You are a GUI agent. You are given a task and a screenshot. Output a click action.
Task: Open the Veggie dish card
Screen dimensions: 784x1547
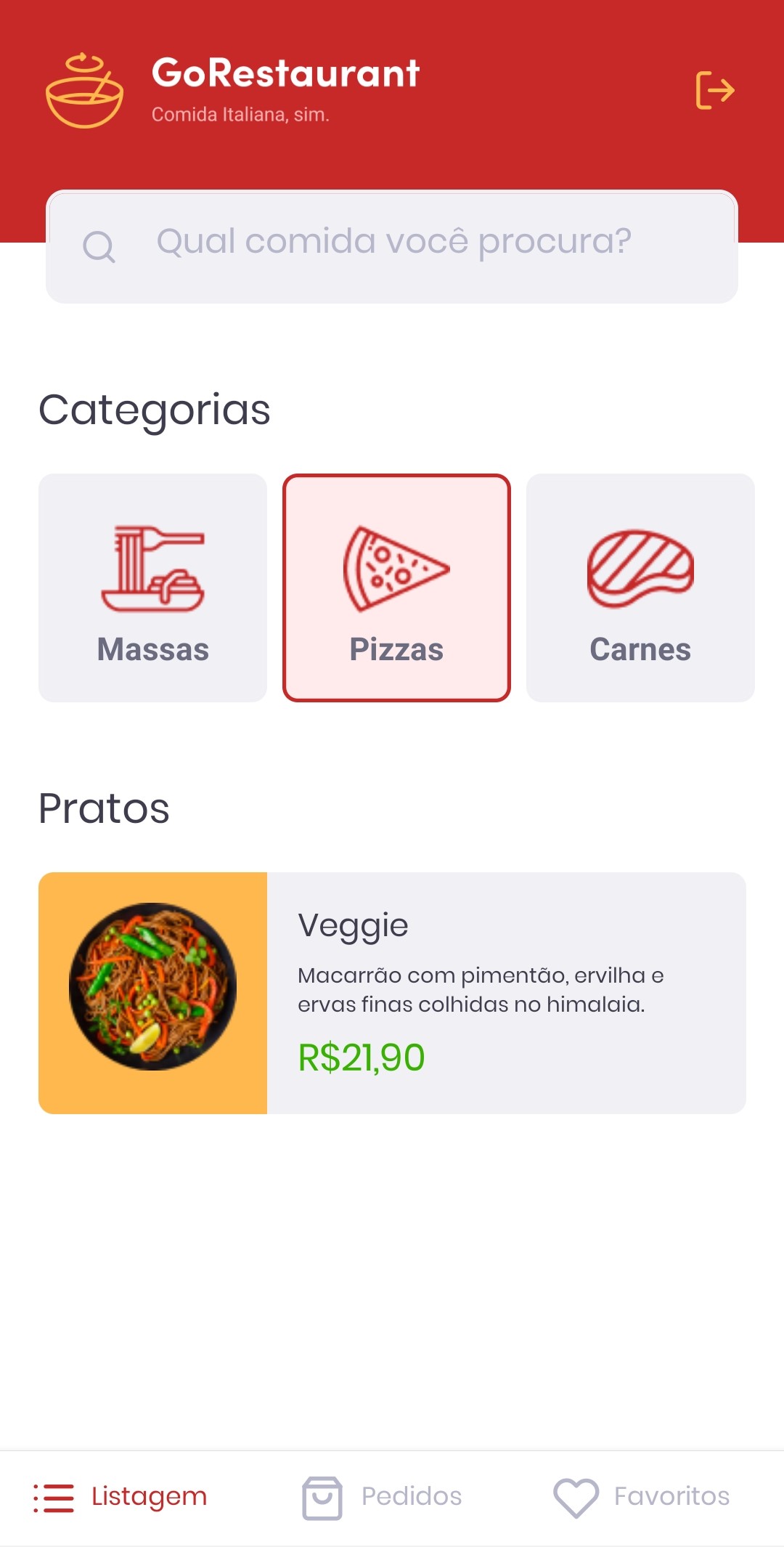[392, 992]
